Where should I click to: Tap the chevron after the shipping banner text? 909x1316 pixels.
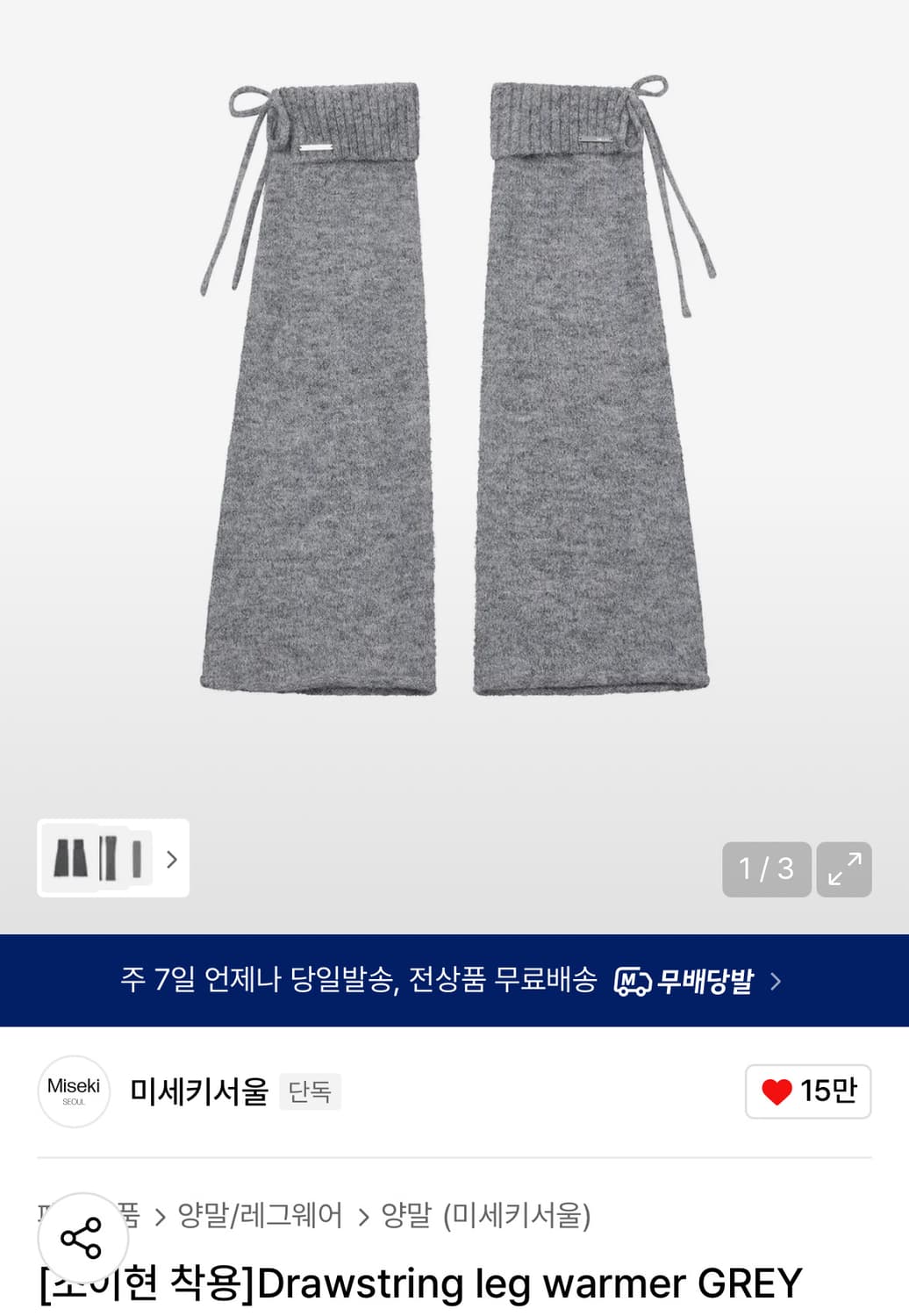pyautogui.click(x=776, y=983)
